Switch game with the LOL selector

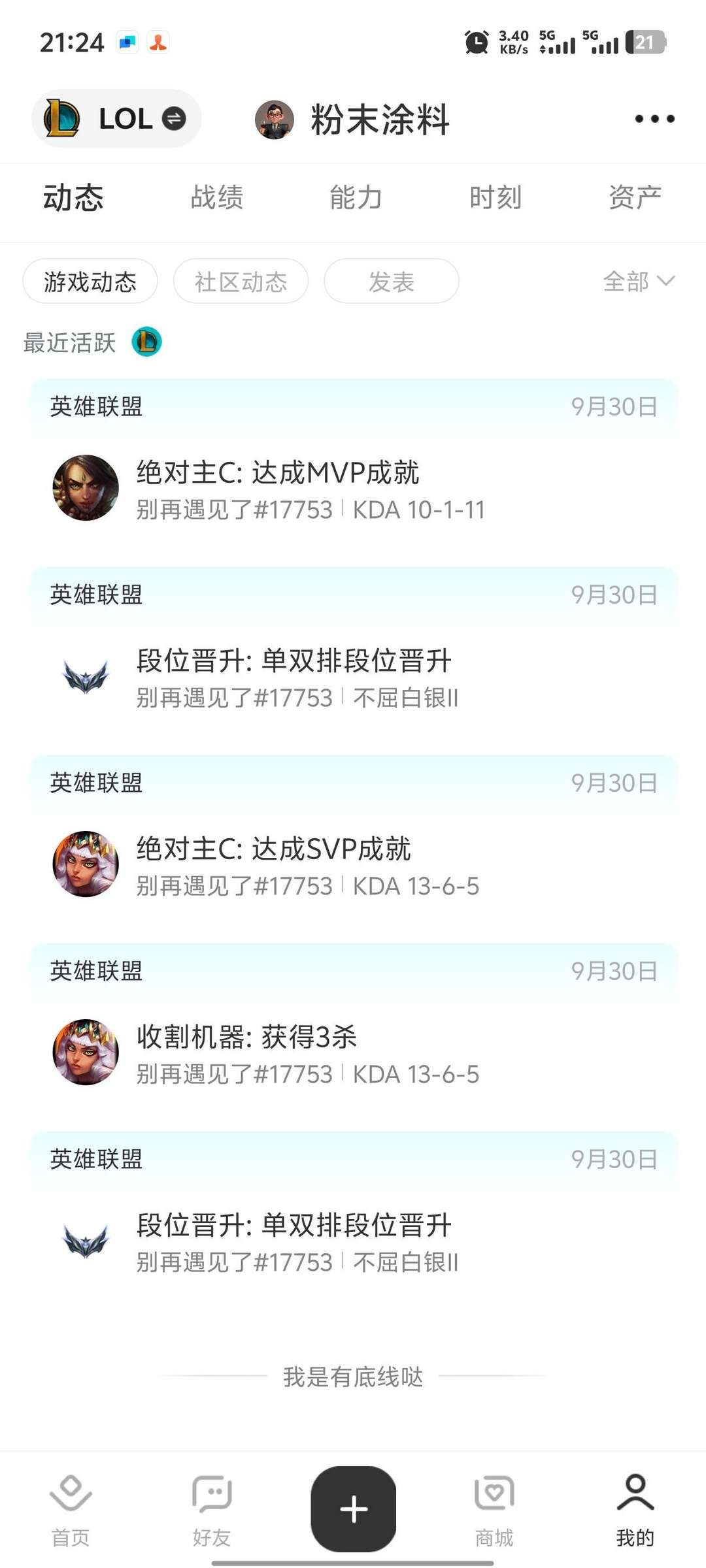click(116, 119)
